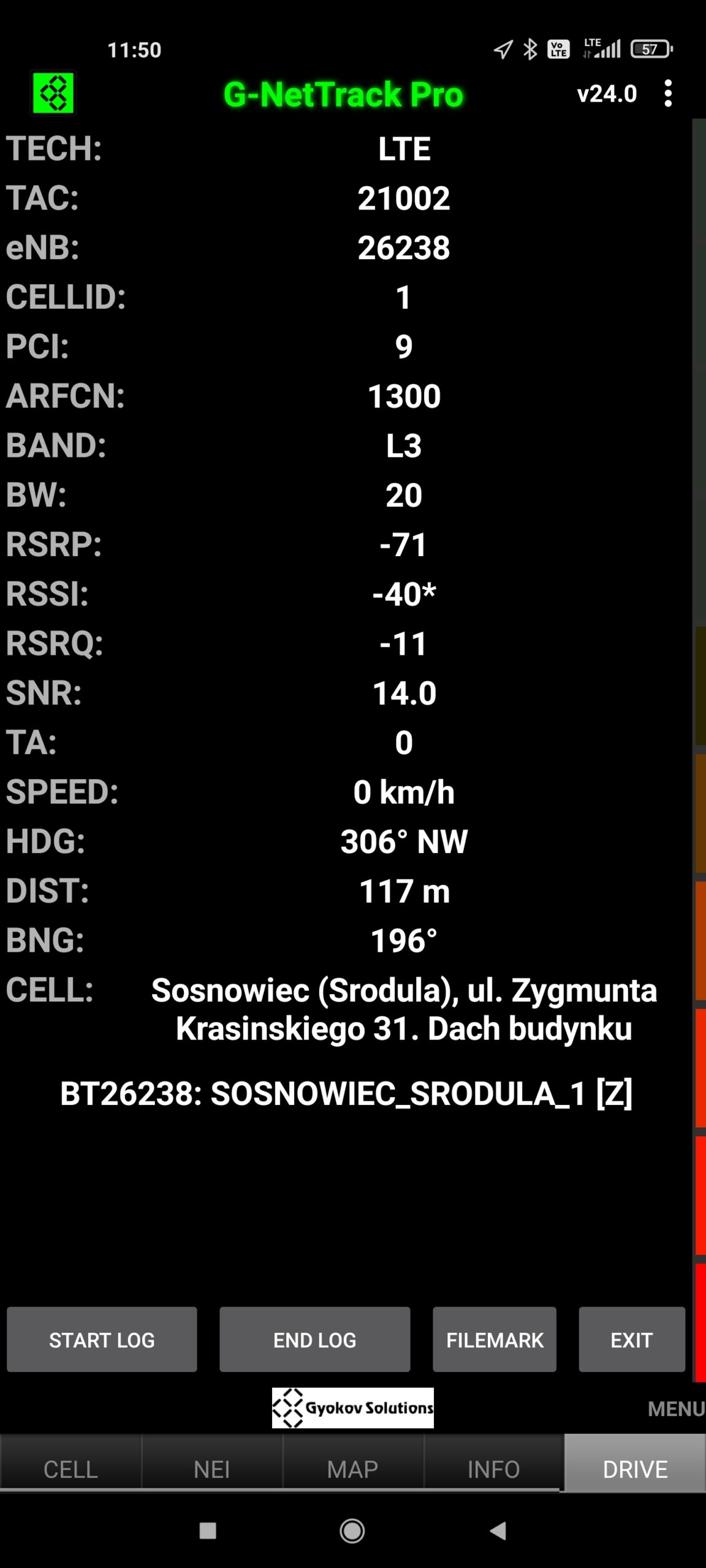Screen dimensions: 706x1568
Task: Open the three-dot overflow menu
Action: pos(668,94)
